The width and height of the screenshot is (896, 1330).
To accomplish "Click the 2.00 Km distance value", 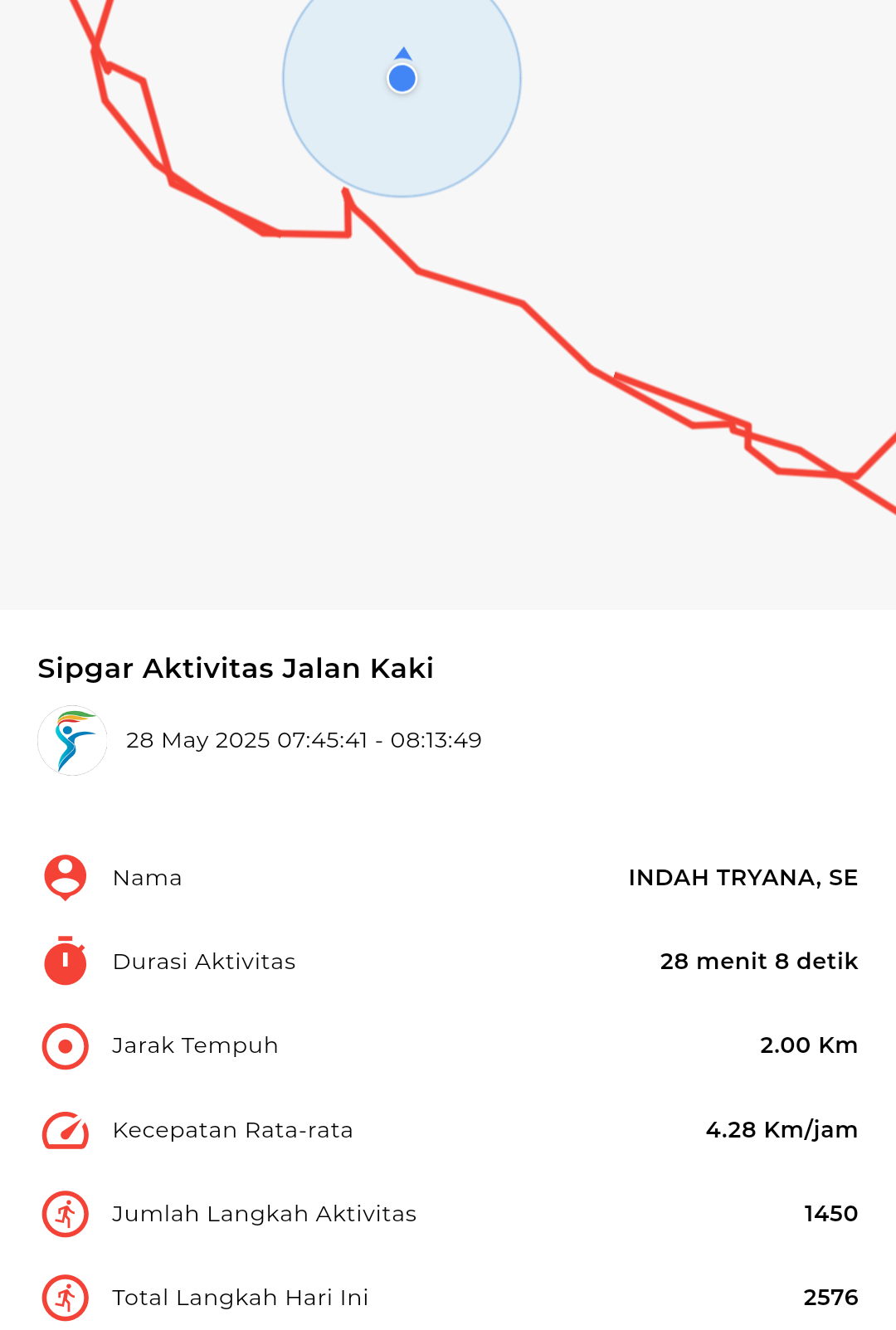I will point(809,1046).
